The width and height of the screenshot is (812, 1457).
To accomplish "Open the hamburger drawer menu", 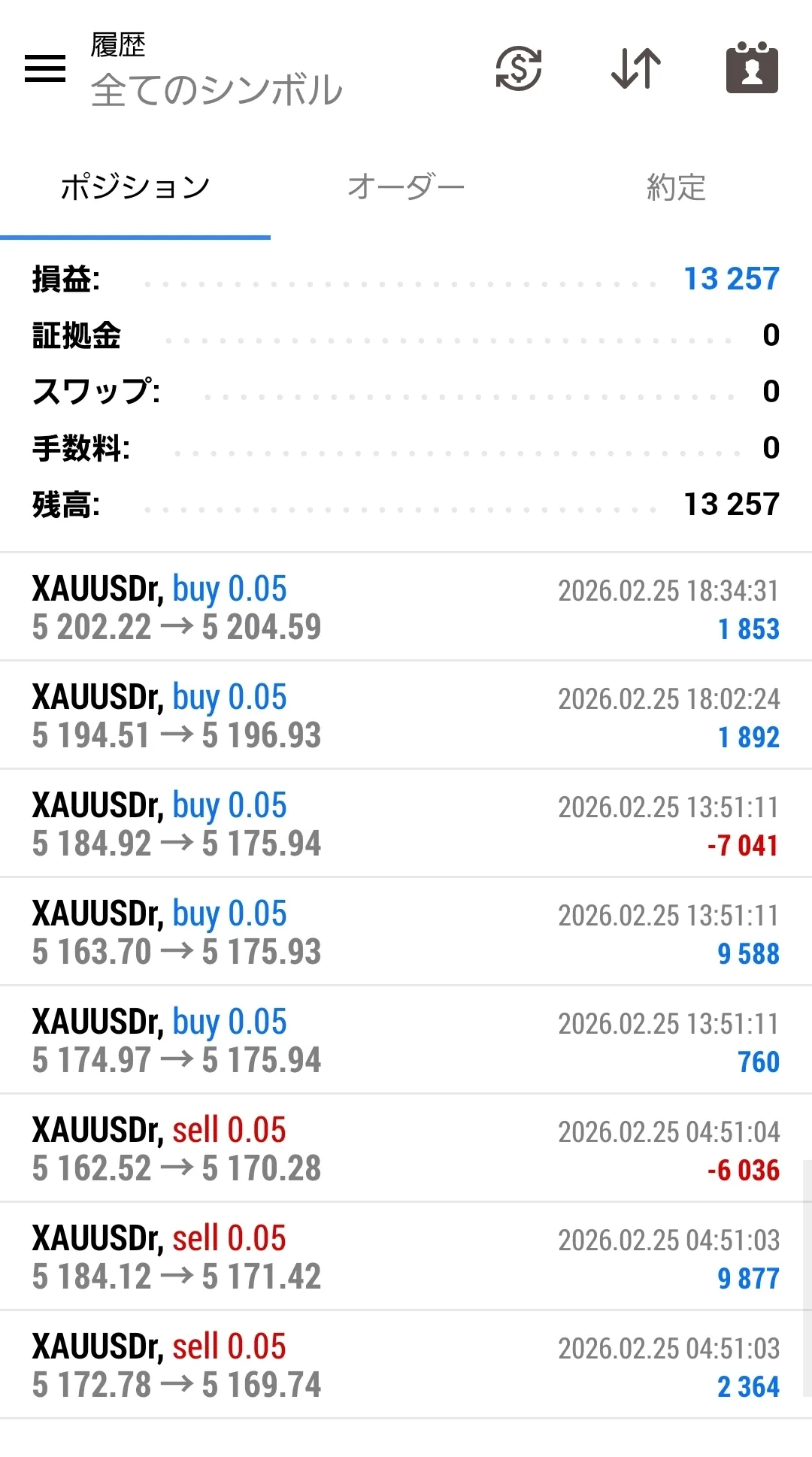I will [x=45, y=68].
